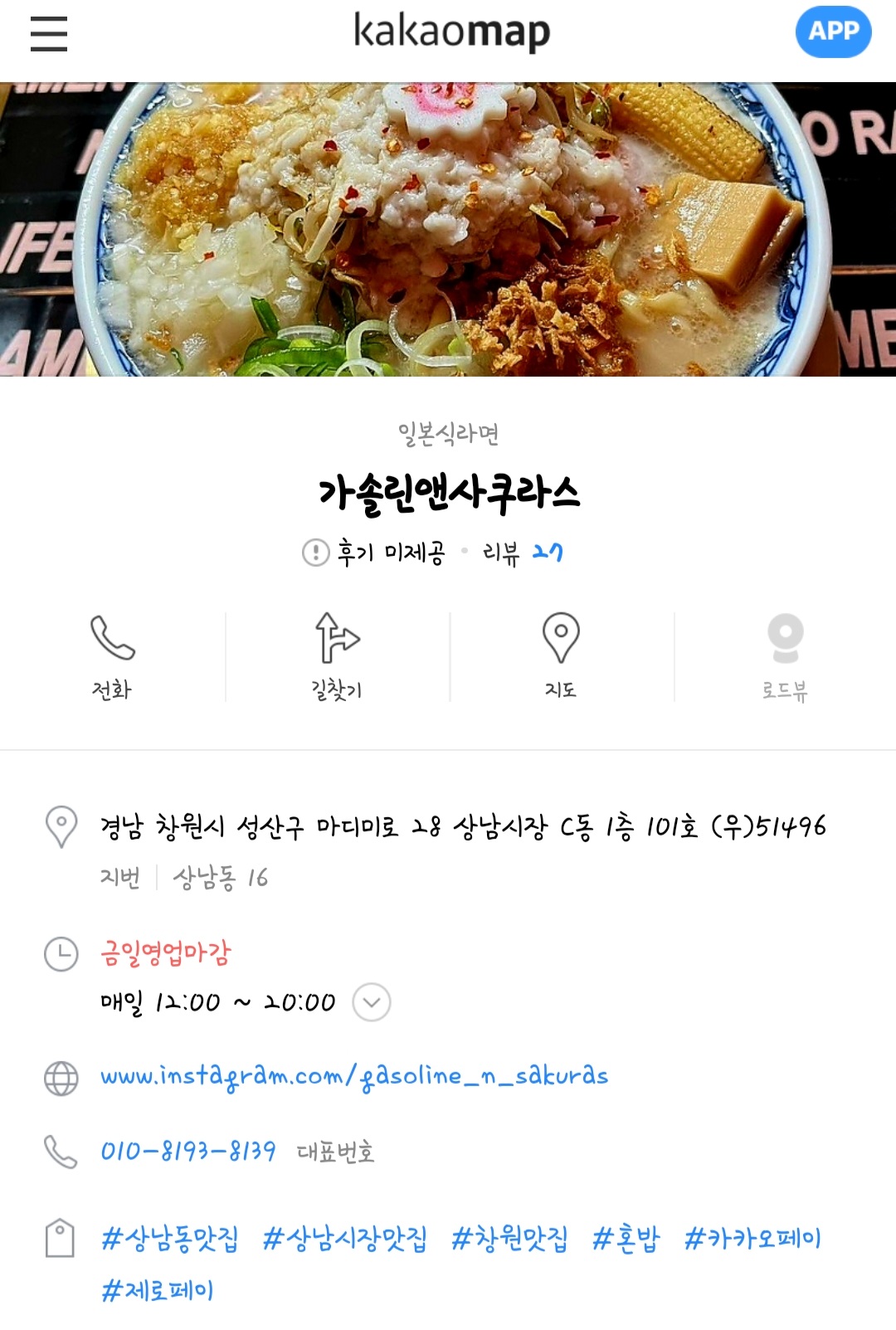
Task: View location with the 지도 pin icon
Action: (562, 639)
